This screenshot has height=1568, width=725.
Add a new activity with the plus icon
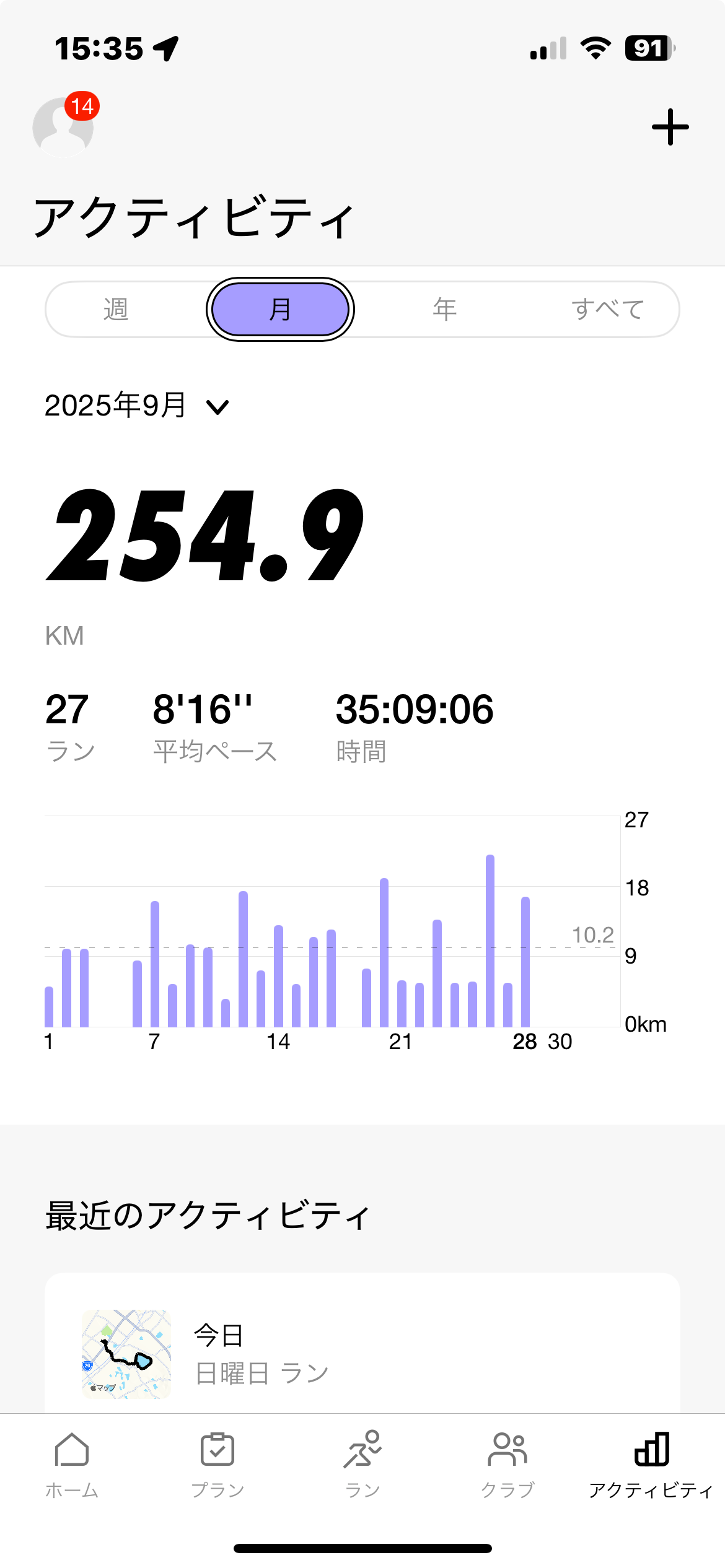pyautogui.click(x=670, y=127)
